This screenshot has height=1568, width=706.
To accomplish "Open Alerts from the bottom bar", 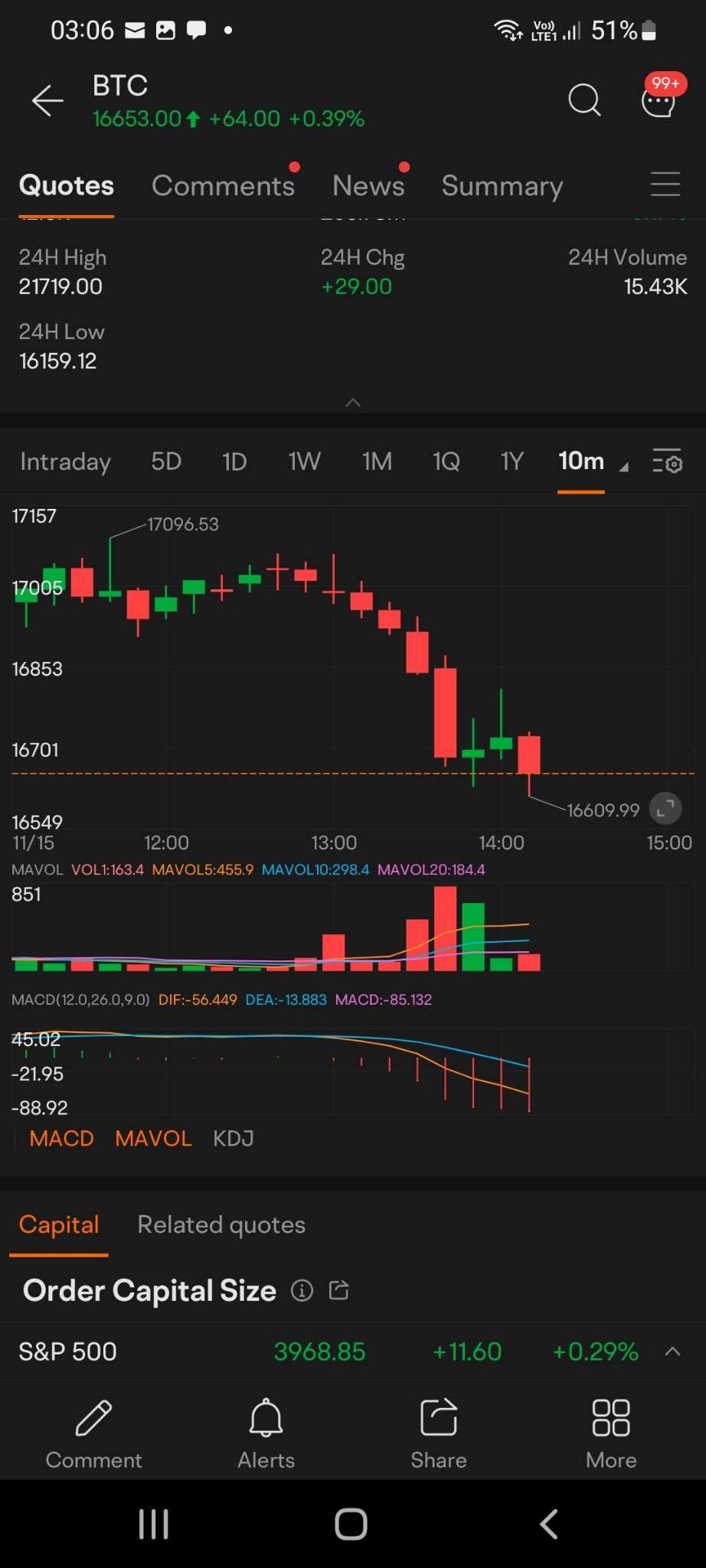I will click(x=266, y=1433).
